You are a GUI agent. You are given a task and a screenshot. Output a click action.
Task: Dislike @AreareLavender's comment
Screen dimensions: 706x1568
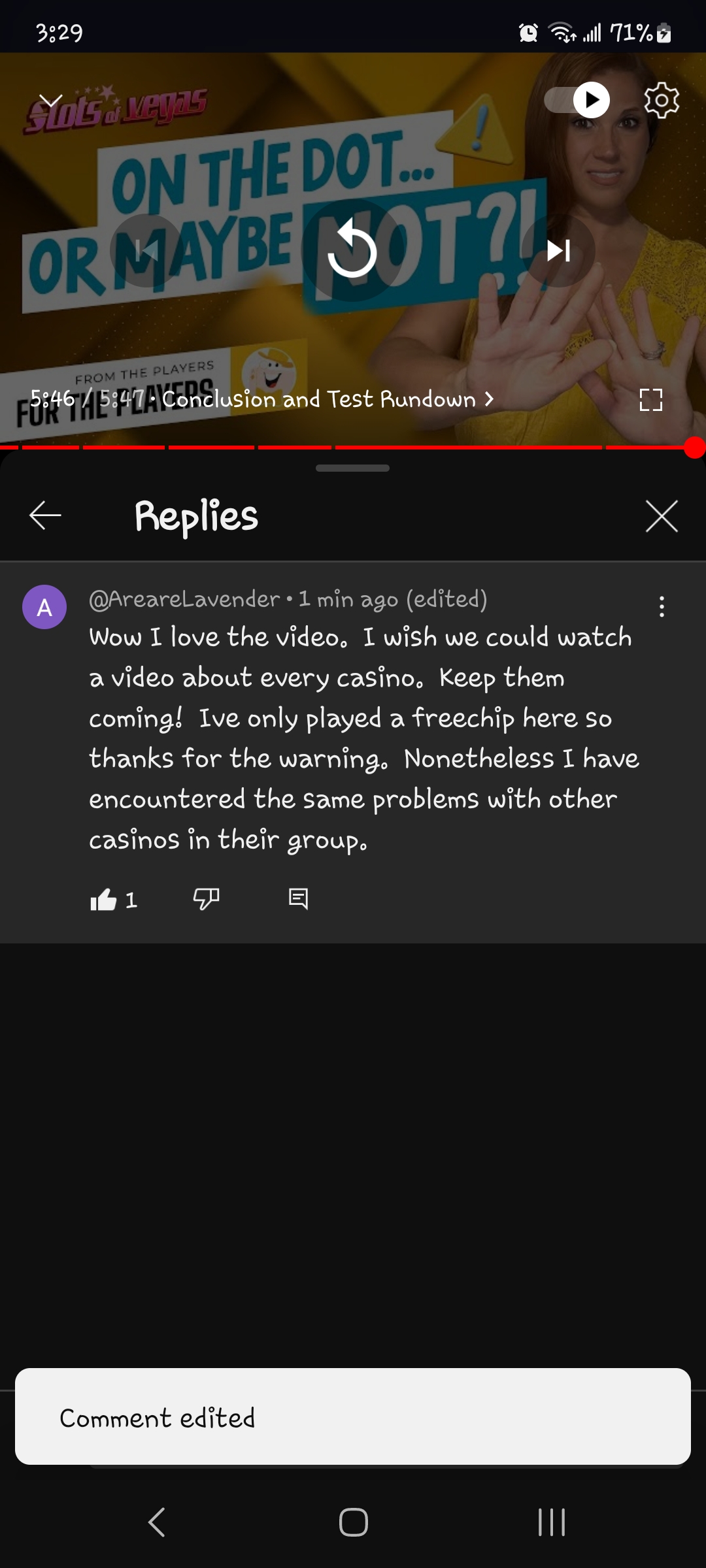[206, 900]
